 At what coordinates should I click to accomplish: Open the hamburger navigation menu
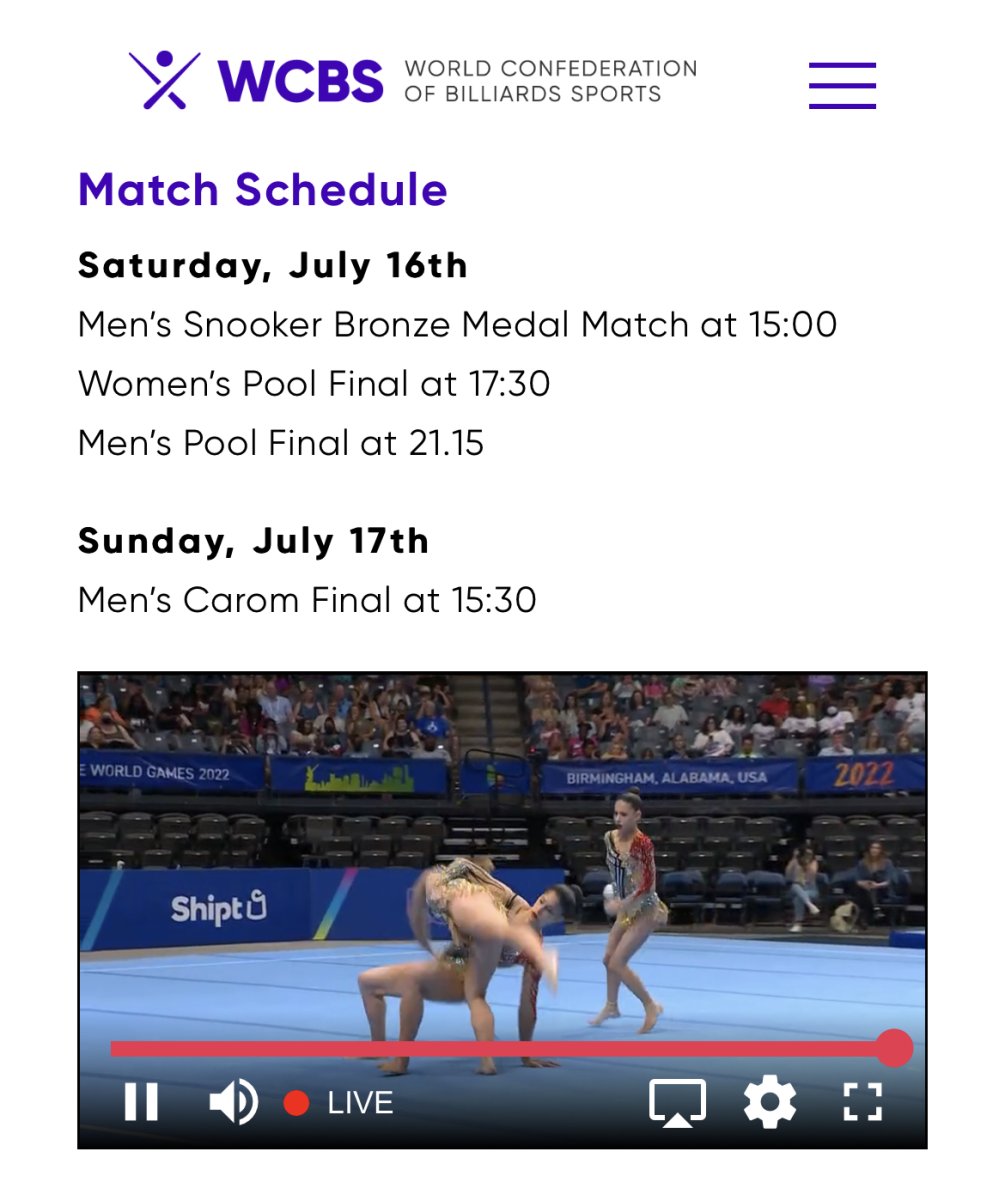pyautogui.click(x=842, y=85)
